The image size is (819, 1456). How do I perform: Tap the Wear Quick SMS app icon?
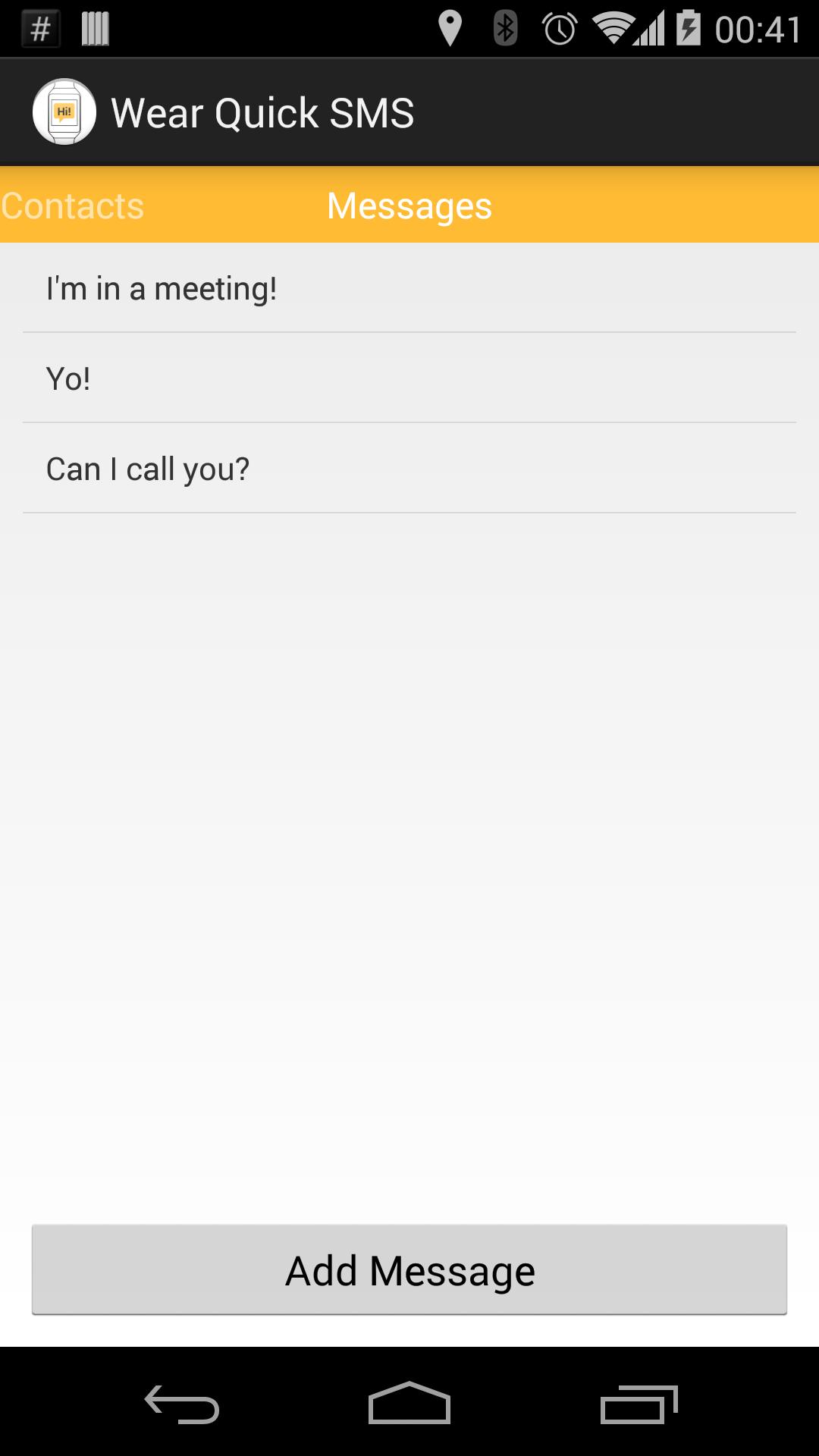click(65, 111)
